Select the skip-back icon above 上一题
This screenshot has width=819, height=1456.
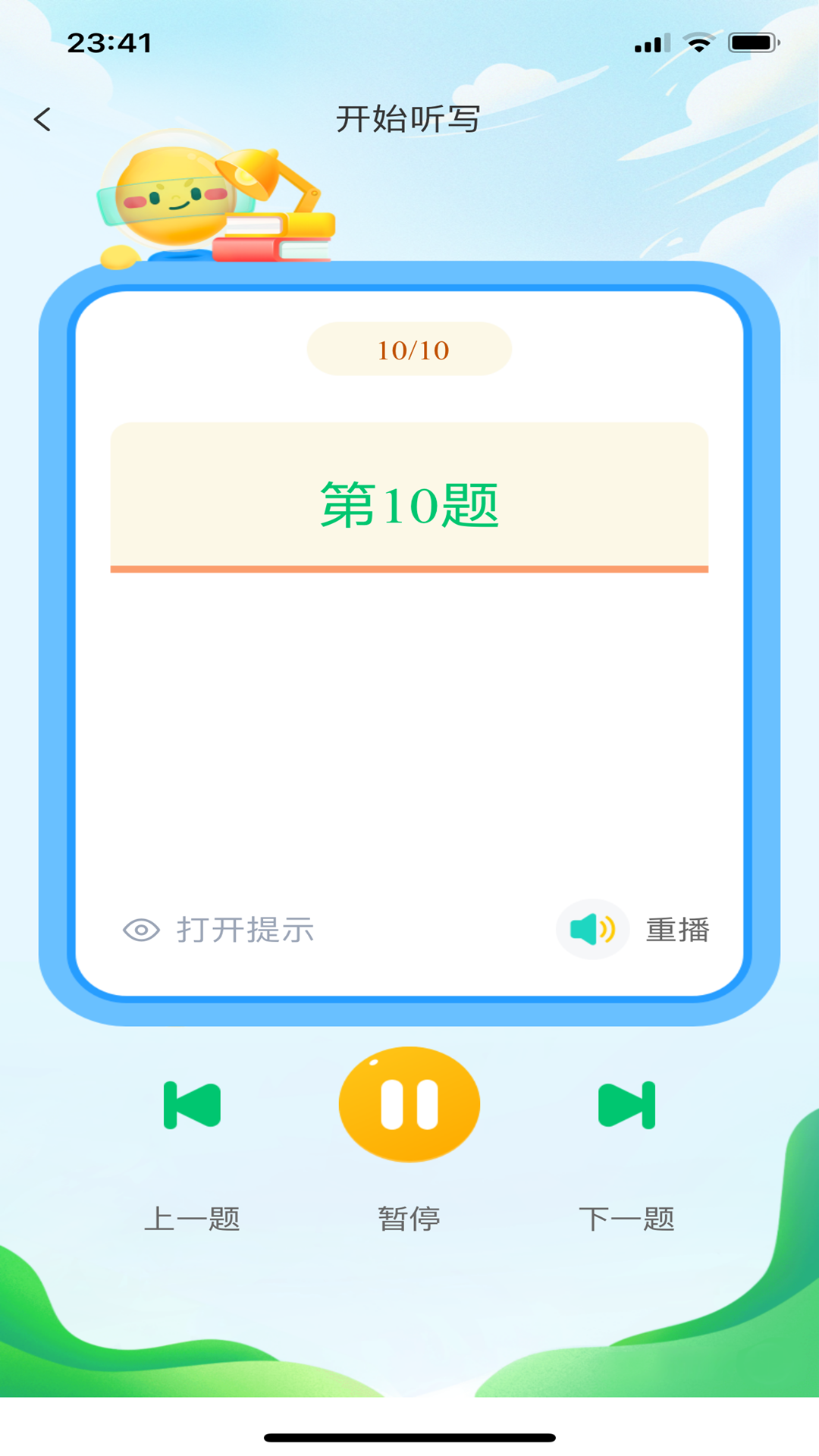point(191,1103)
